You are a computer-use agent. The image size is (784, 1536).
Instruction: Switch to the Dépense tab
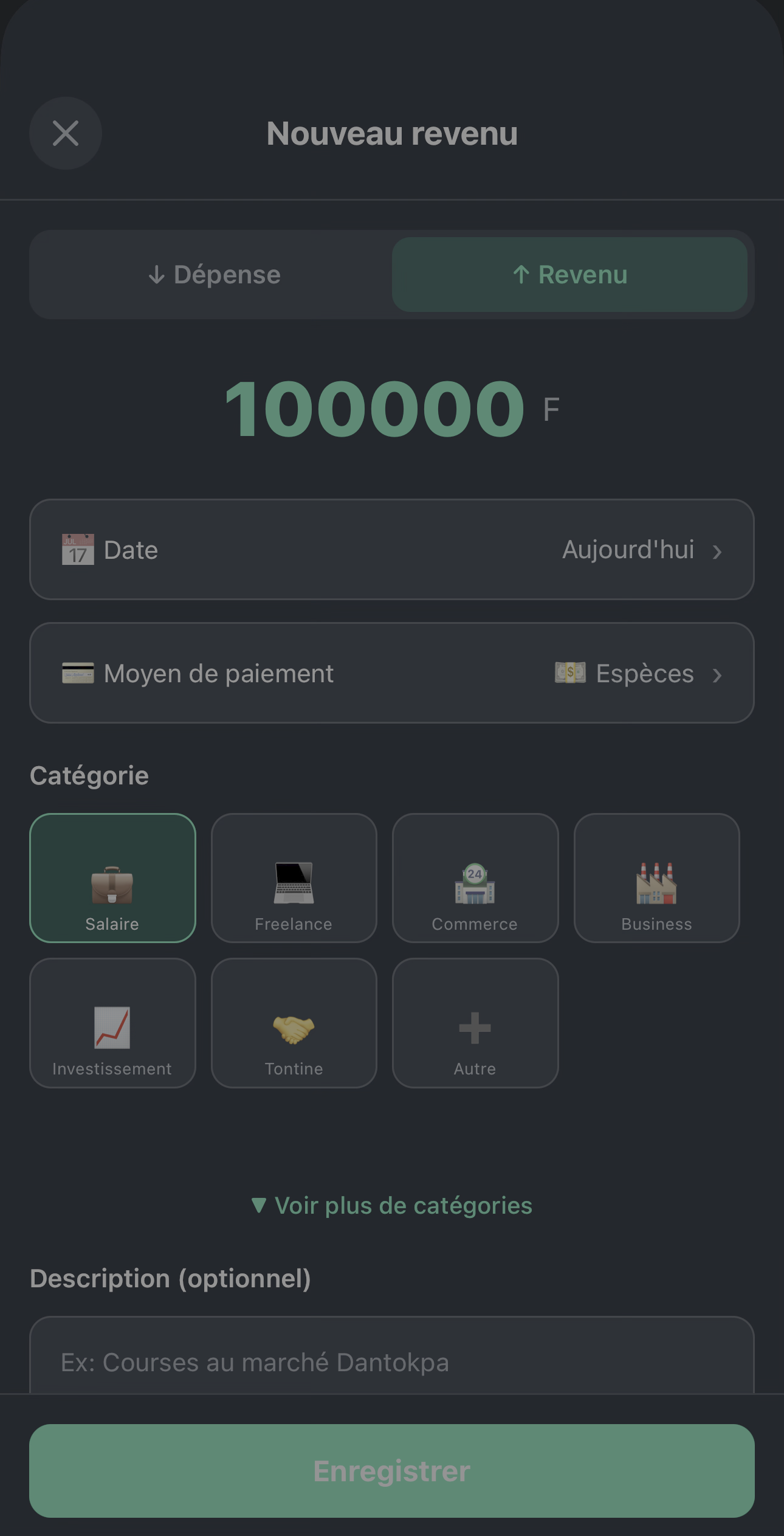213,275
